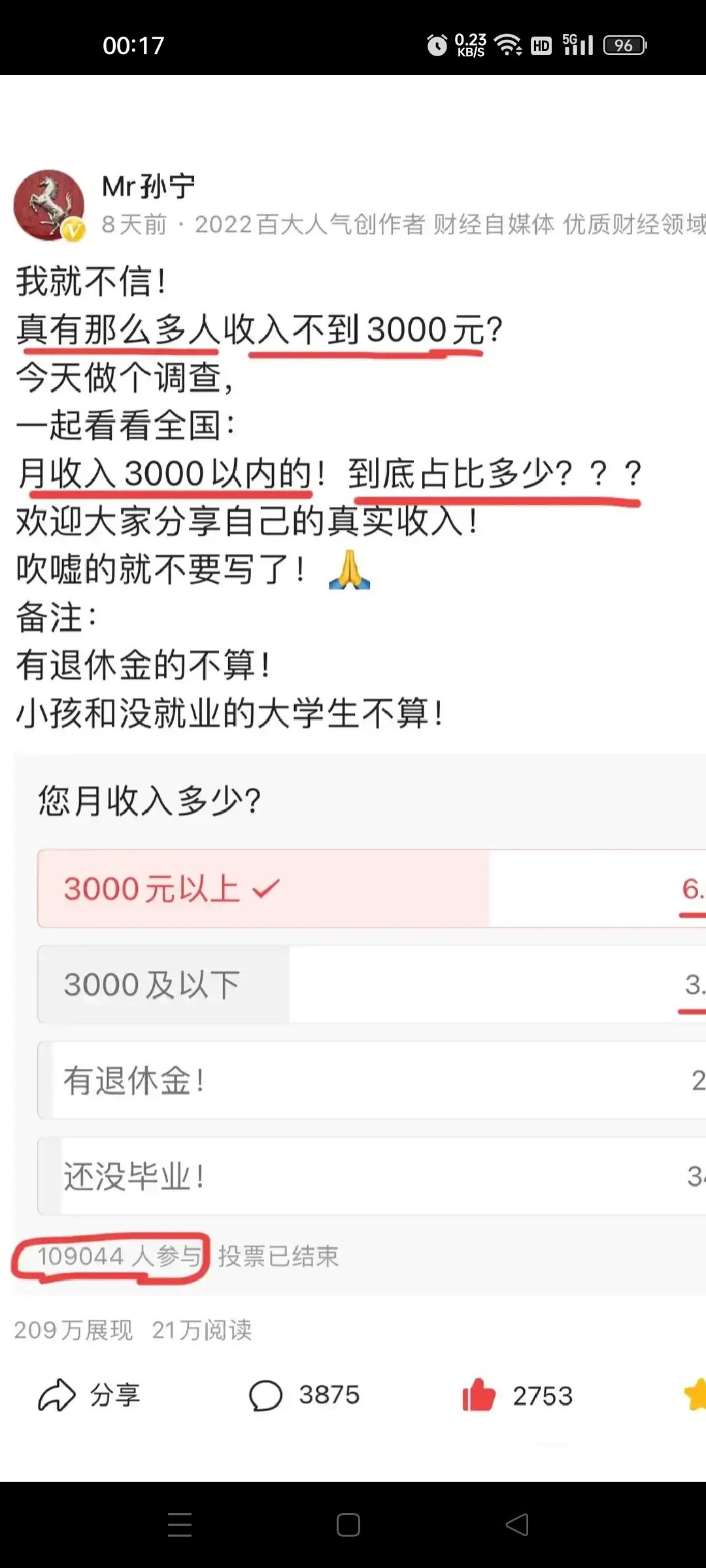Tap the system home button
This screenshot has height=1568, width=706.
pos(348,1525)
